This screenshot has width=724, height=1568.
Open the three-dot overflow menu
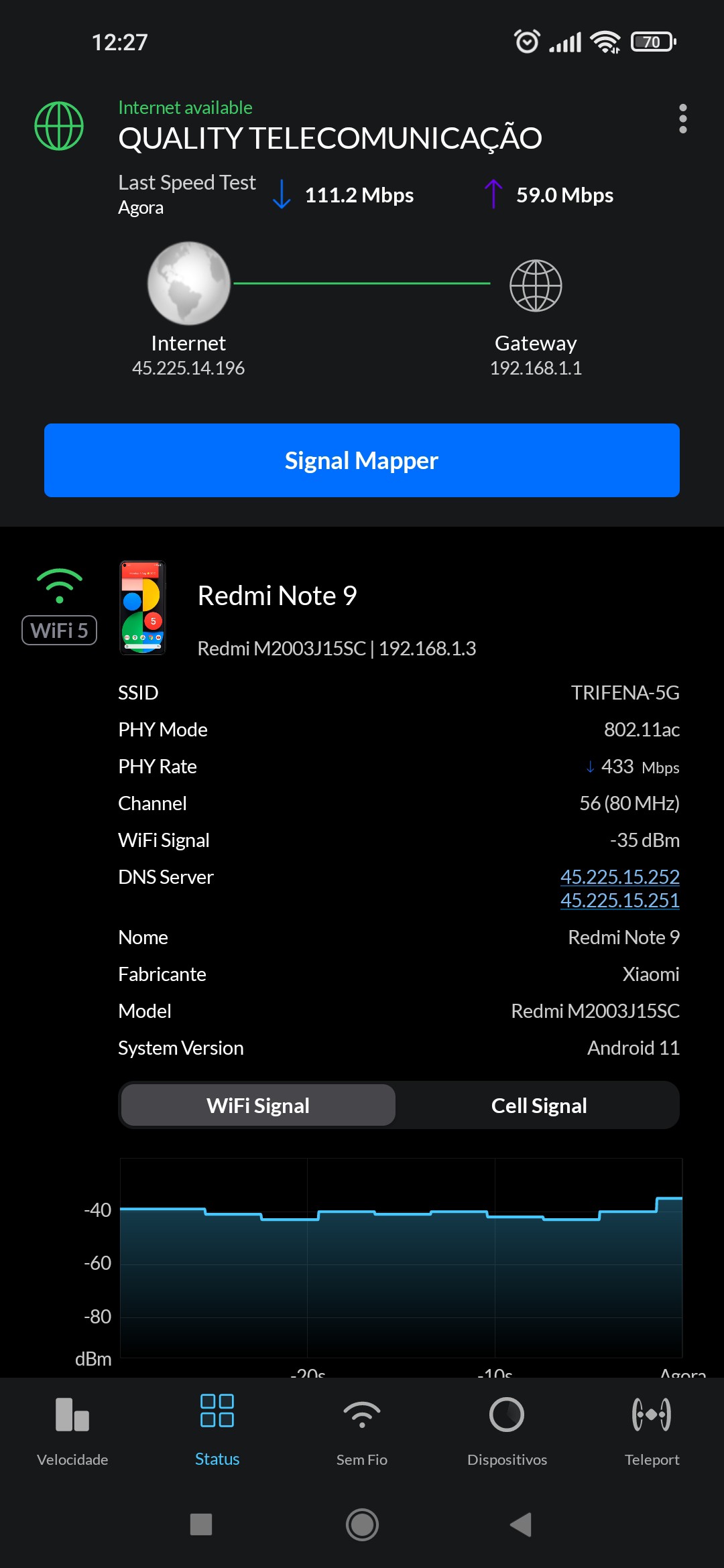coord(682,119)
